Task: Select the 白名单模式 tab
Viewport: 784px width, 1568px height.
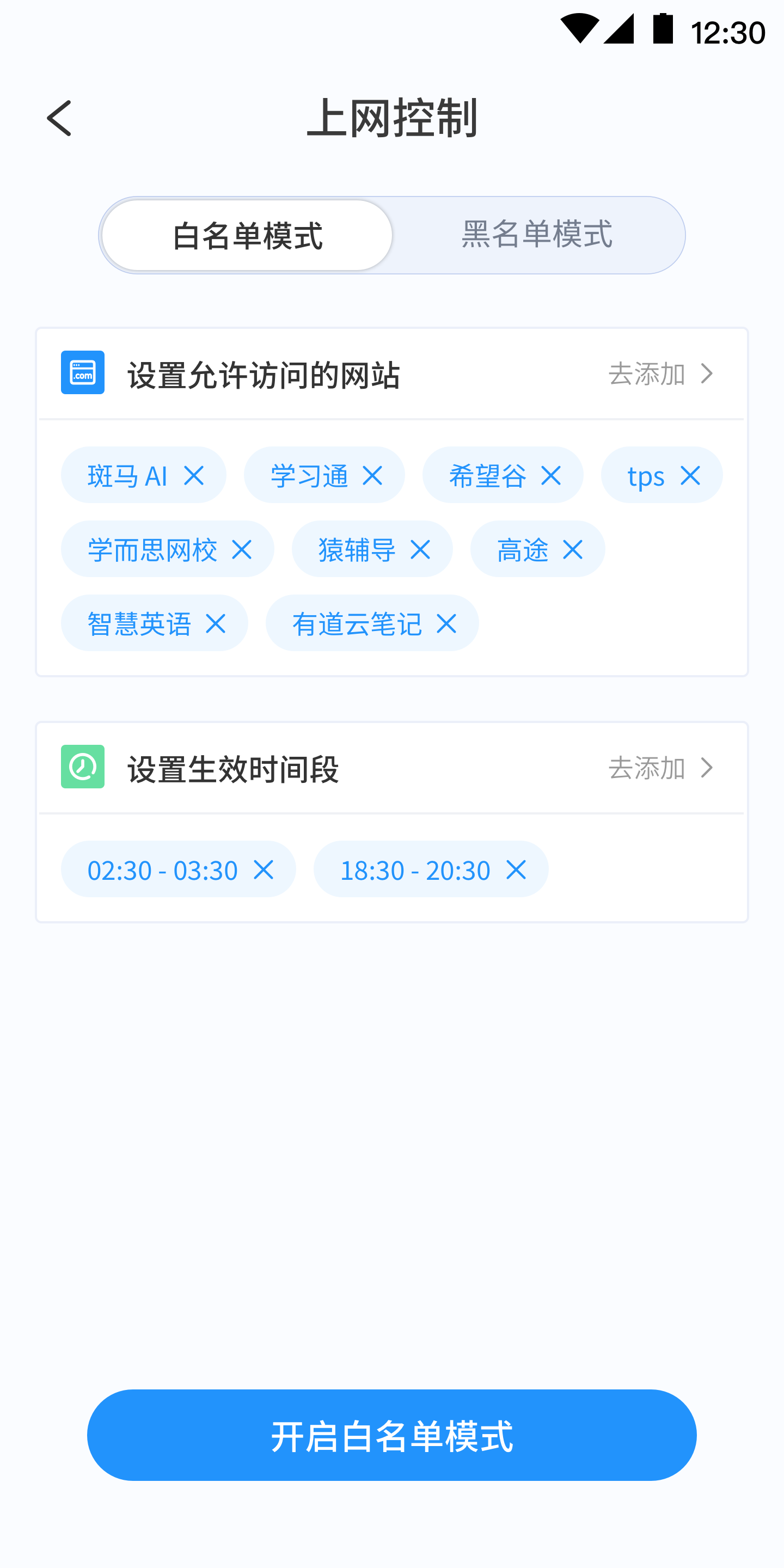Action: click(247, 235)
